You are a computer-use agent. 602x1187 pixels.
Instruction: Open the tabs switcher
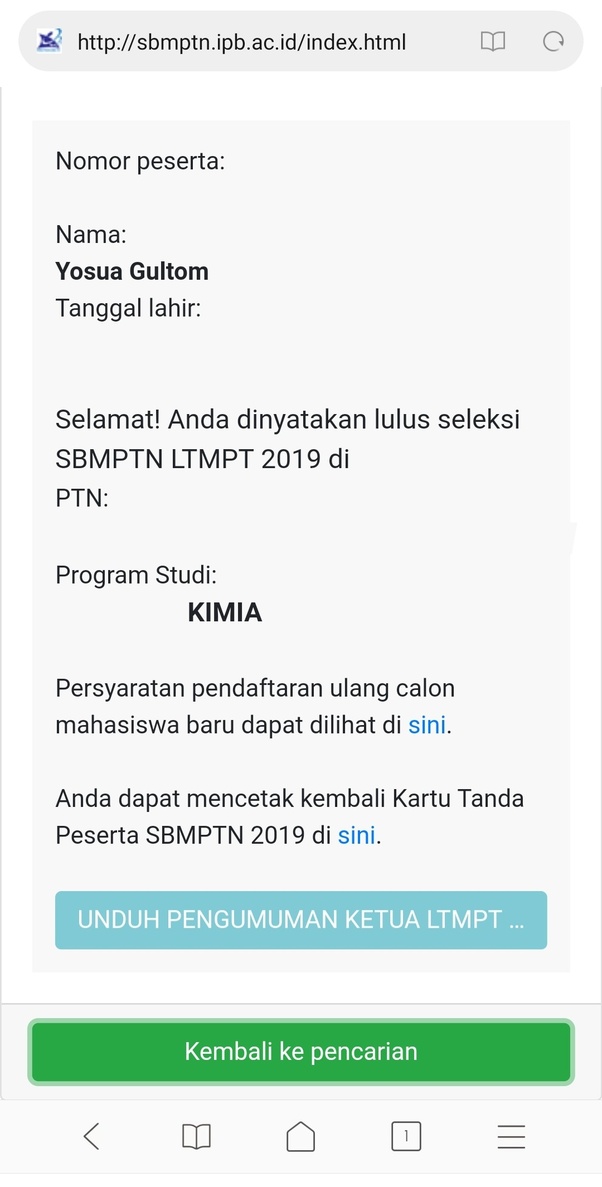click(405, 1136)
